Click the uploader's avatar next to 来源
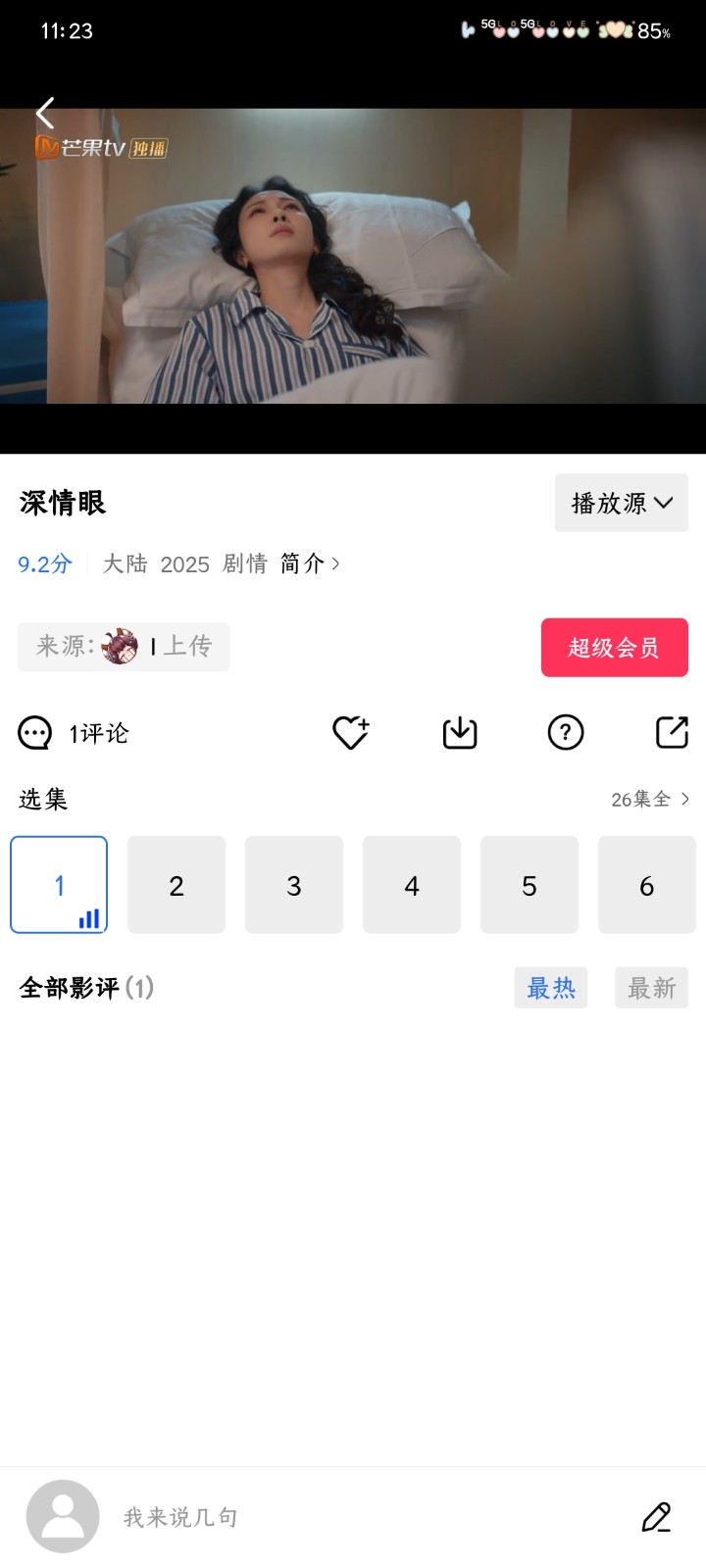Viewport: 706px width, 1568px height. click(x=119, y=647)
